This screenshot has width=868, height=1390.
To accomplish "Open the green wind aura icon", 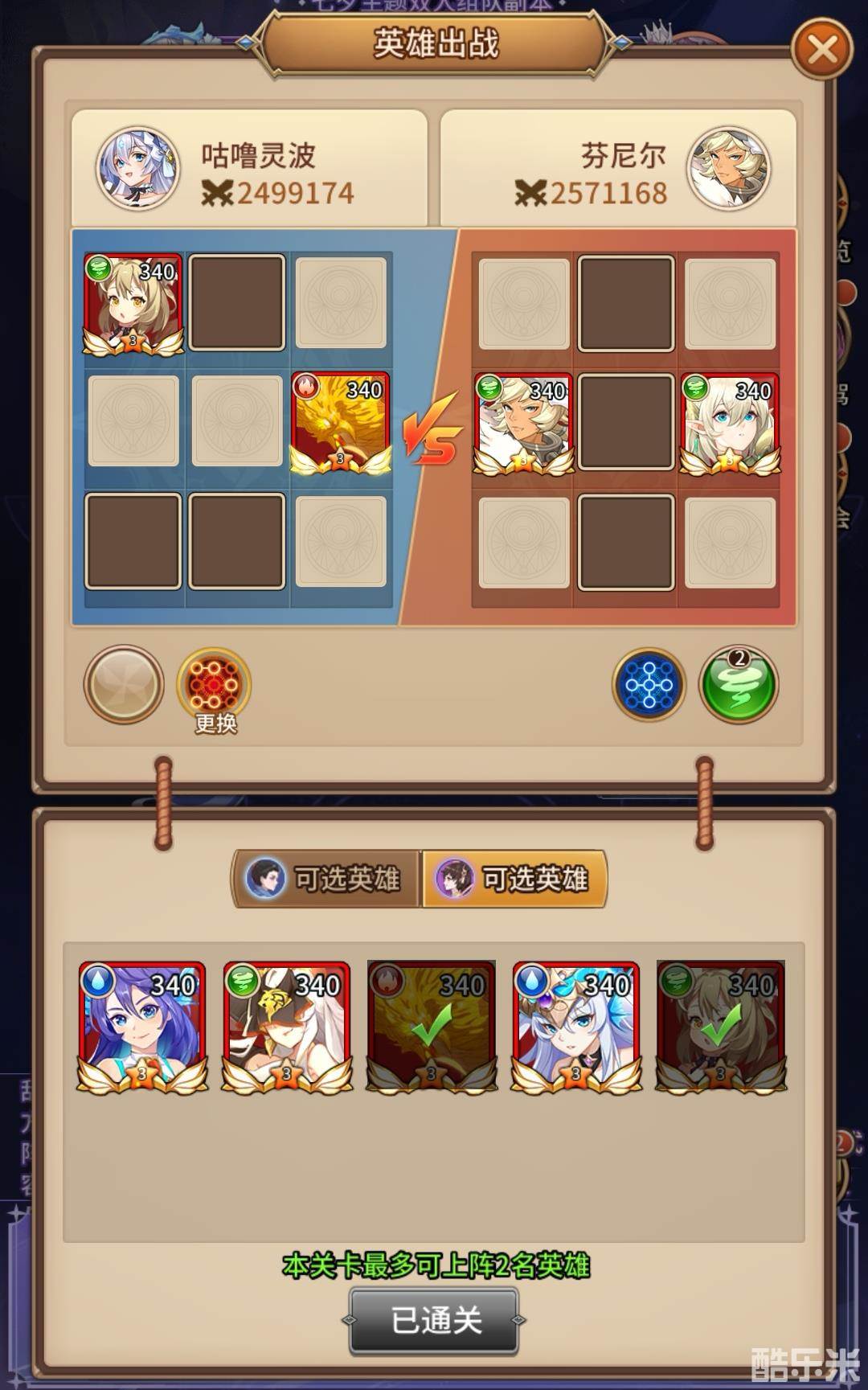I will (738, 685).
